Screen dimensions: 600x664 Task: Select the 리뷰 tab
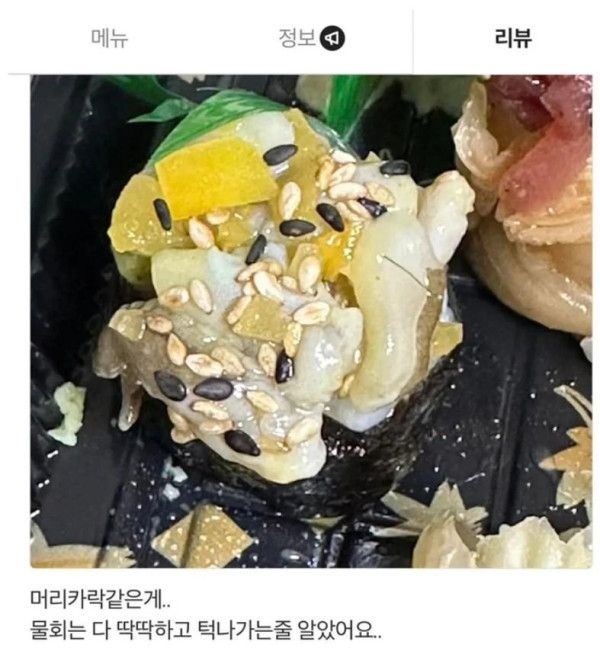512,38
